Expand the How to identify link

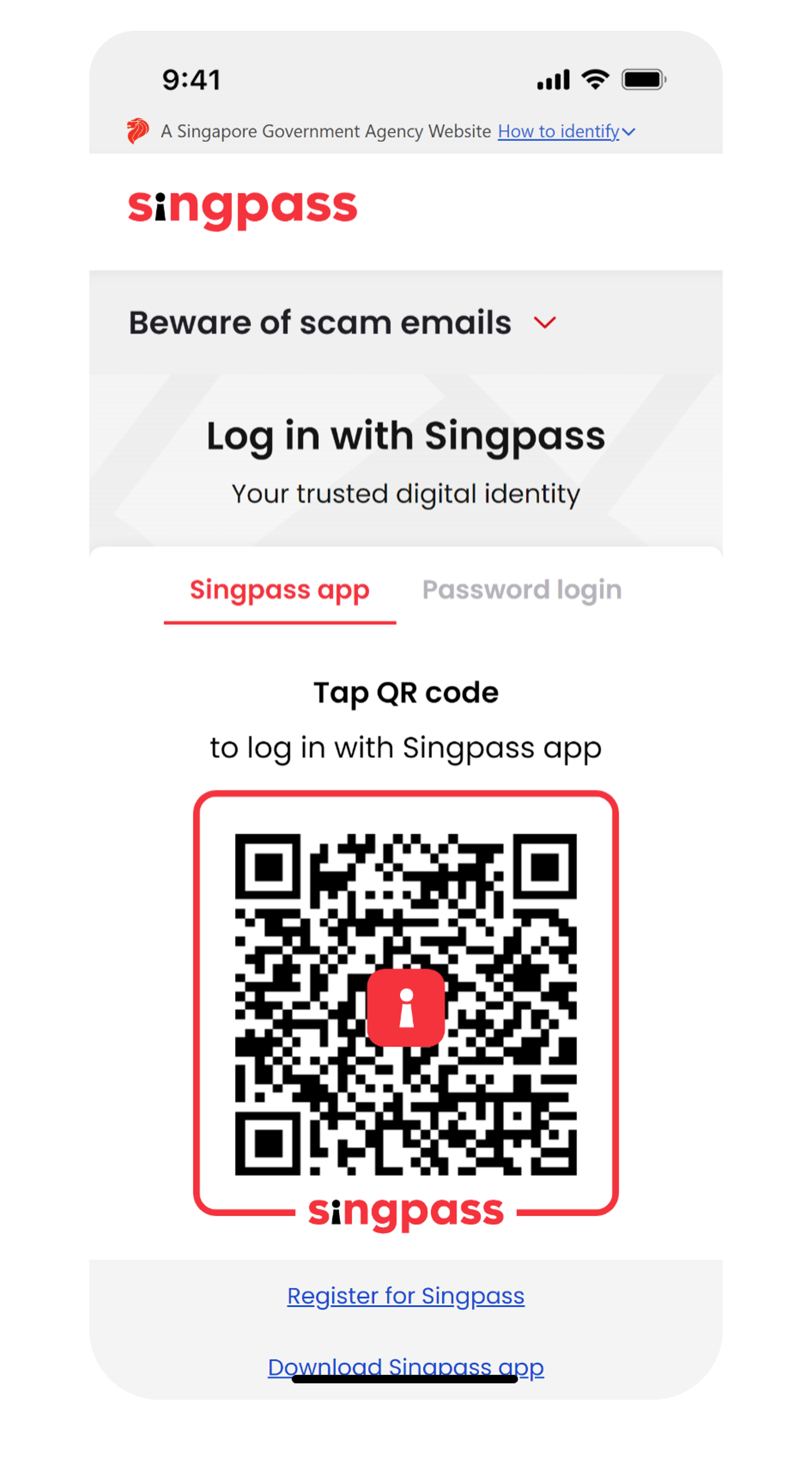coord(566,131)
